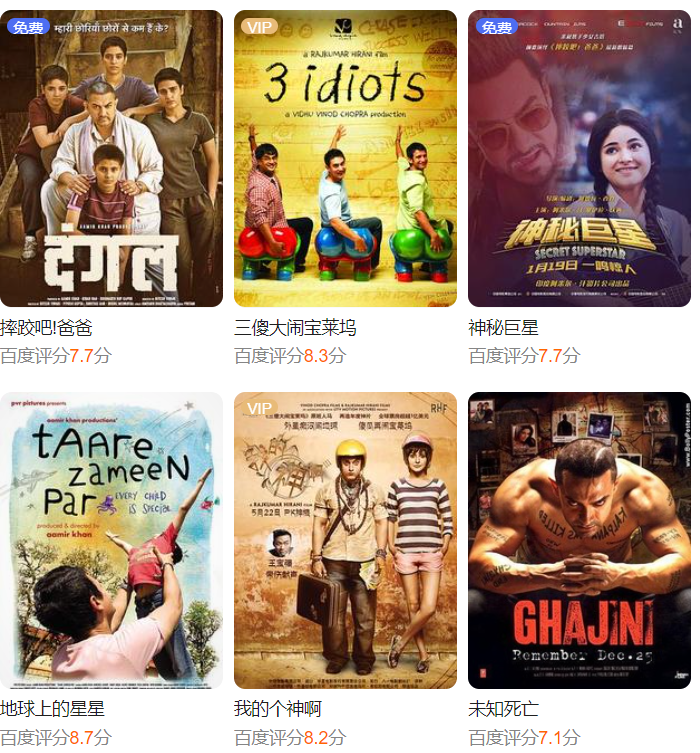The height and width of the screenshot is (753, 700).
Task: Choose the 我的个神啊 movie poster
Action: tap(345, 540)
